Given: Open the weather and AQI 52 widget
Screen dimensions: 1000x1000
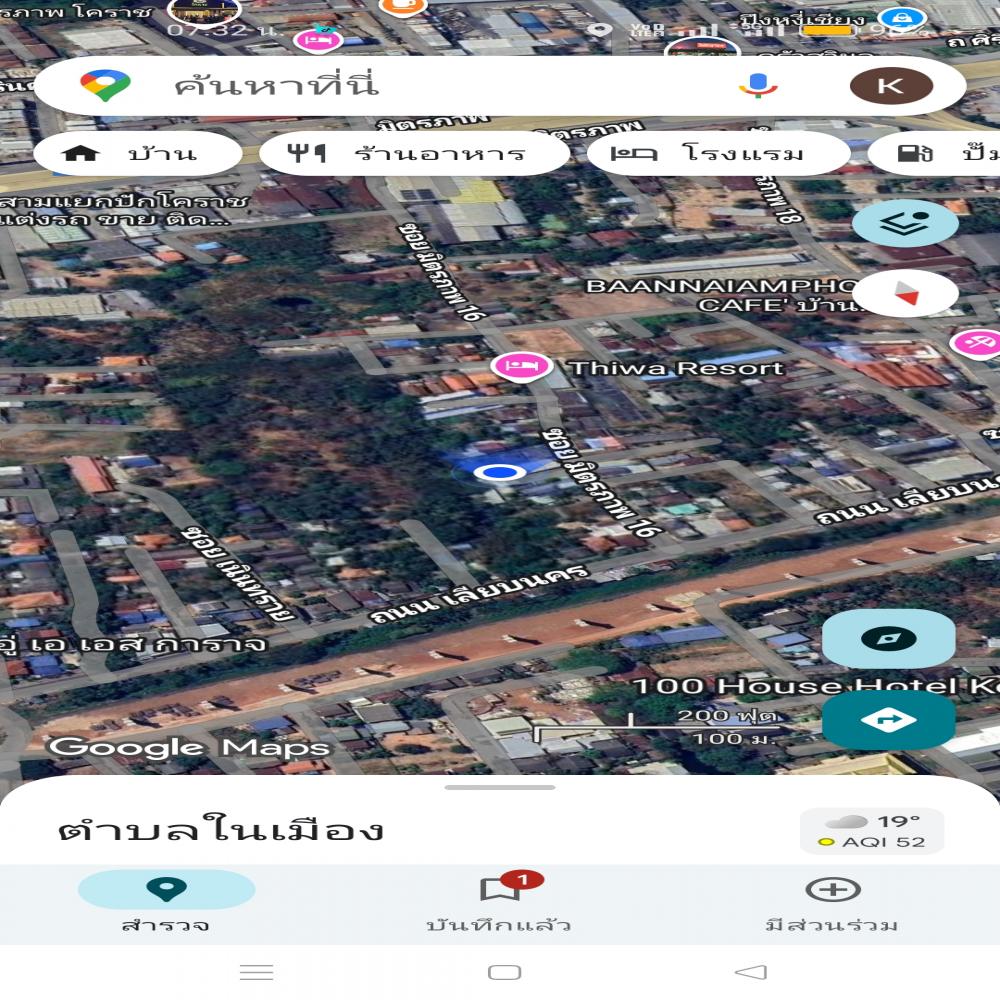Looking at the screenshot, I should (872, 831).
